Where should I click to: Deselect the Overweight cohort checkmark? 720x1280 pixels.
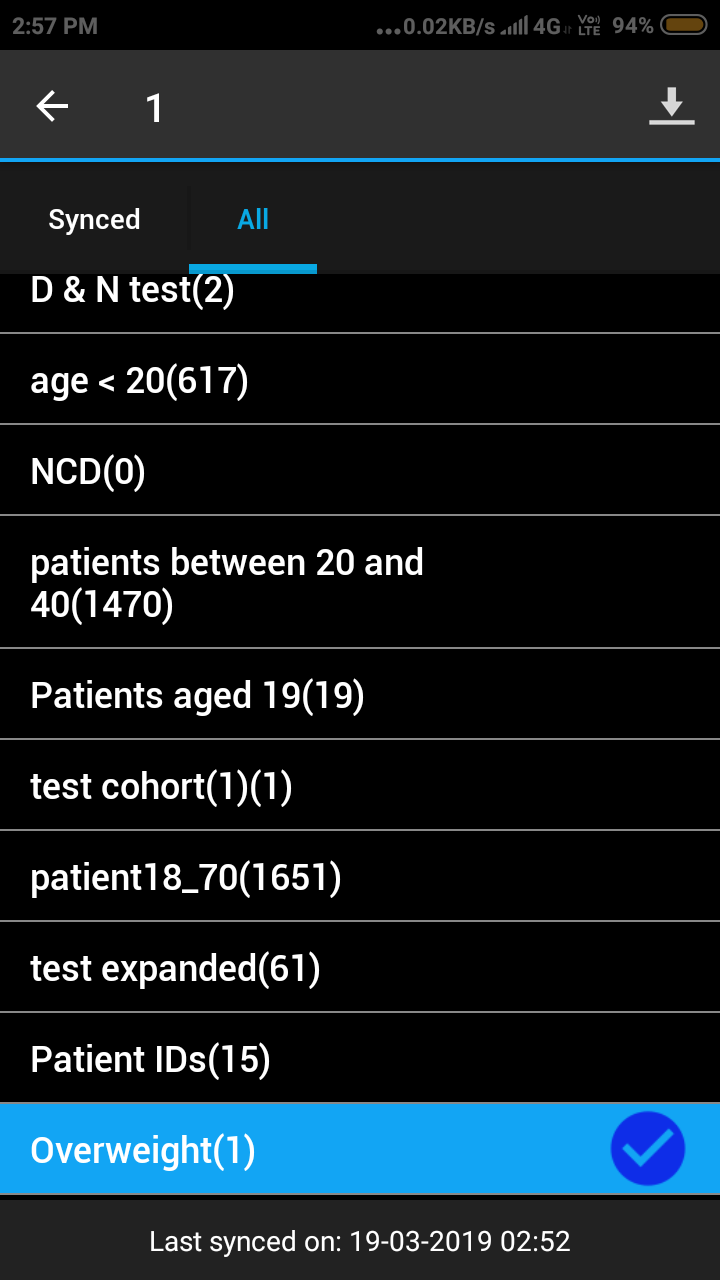pos(648,1149)
